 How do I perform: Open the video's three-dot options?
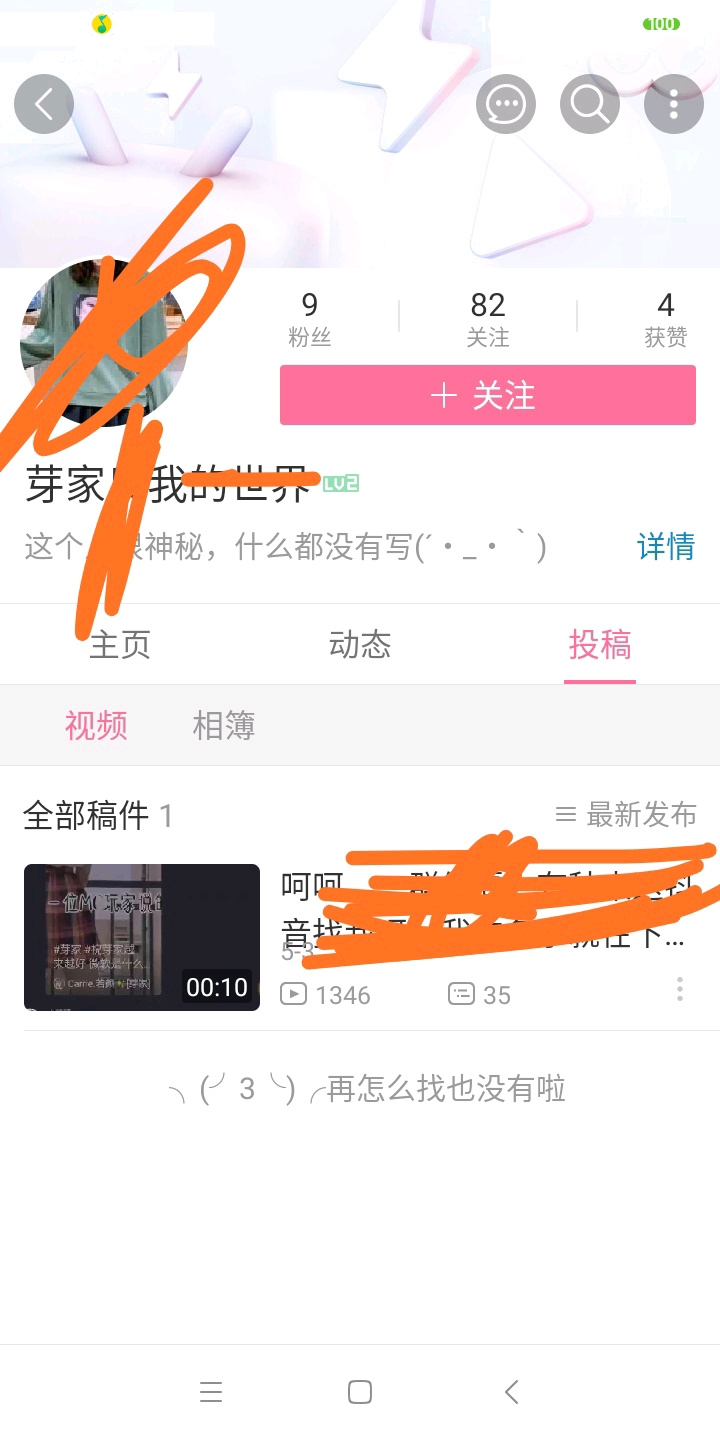680,989
